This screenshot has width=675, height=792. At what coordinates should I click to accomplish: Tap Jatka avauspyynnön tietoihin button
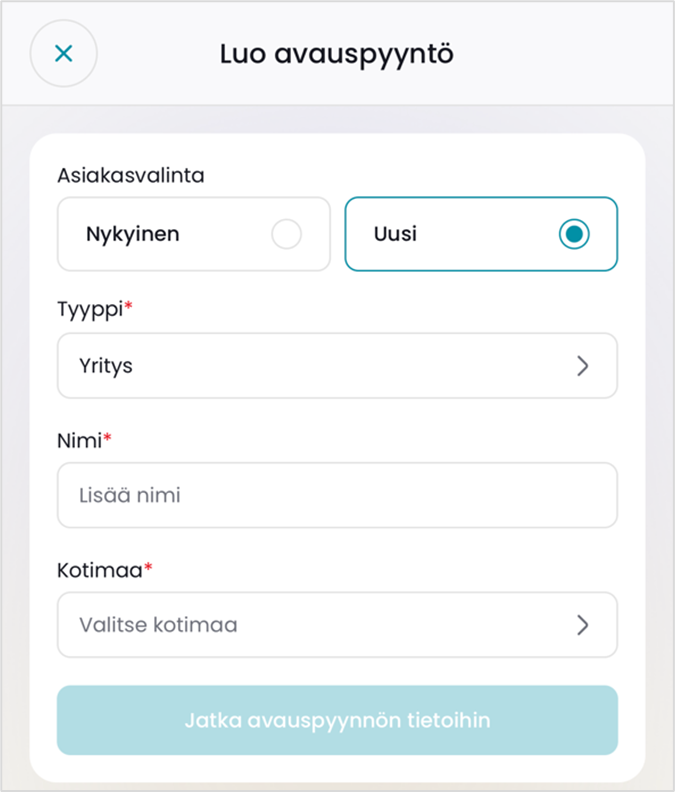(337, 720)
